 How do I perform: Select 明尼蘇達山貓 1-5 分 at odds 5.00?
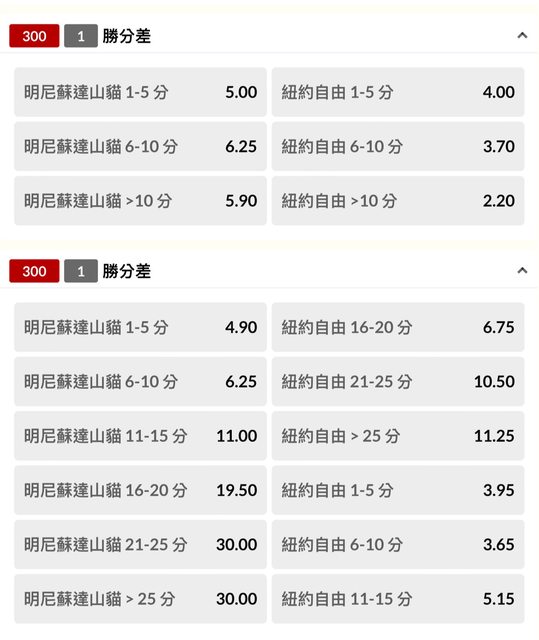(140, 92)
